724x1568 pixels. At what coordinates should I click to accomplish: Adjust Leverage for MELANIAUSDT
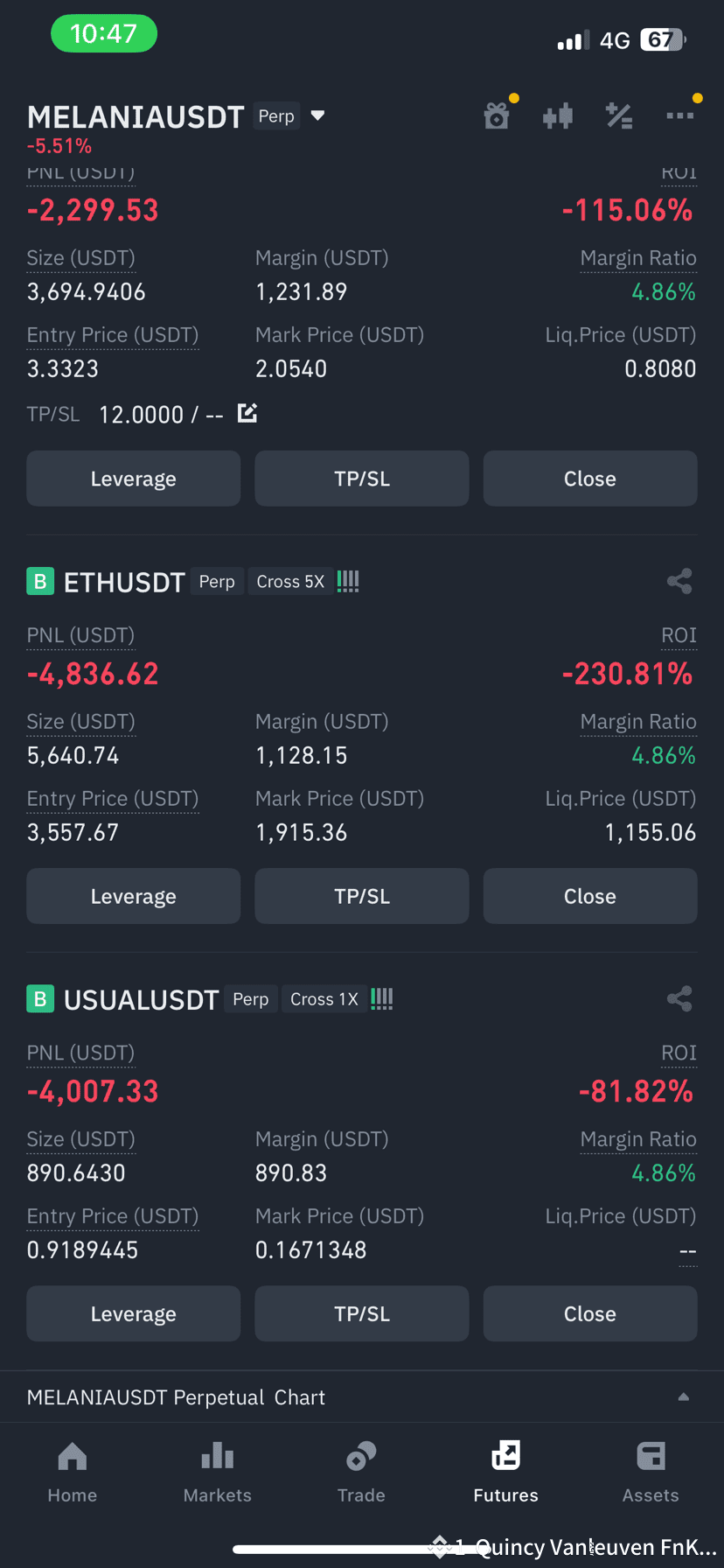point(133,478)
